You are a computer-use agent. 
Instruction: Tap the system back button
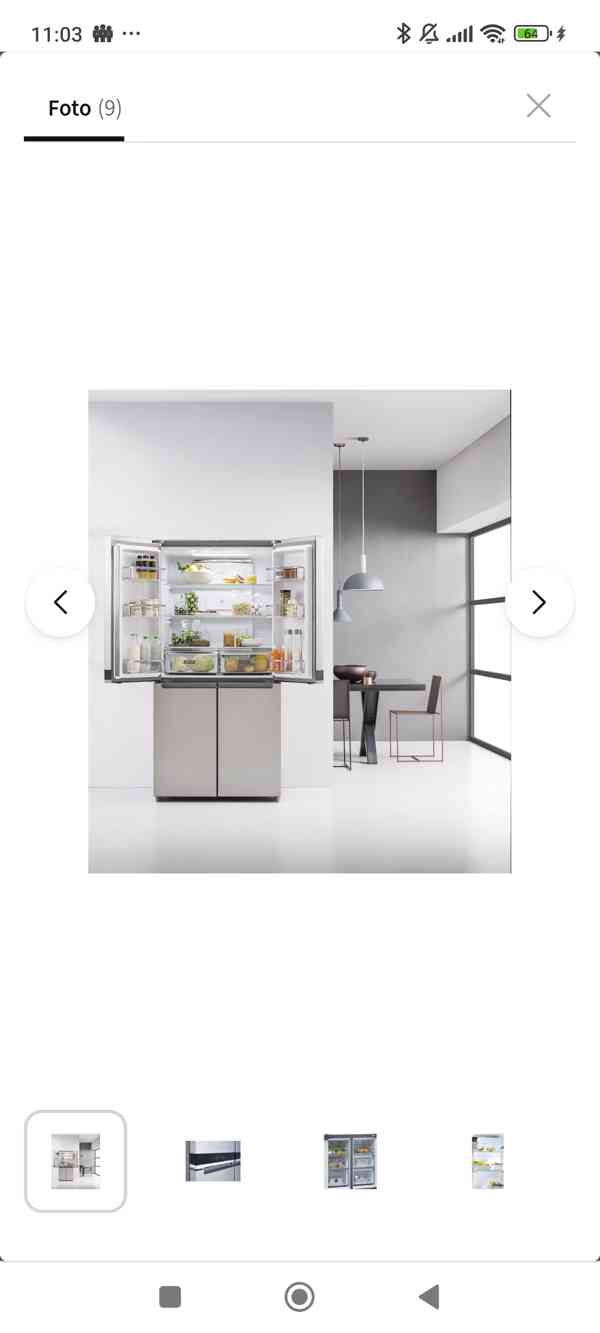429,1297
